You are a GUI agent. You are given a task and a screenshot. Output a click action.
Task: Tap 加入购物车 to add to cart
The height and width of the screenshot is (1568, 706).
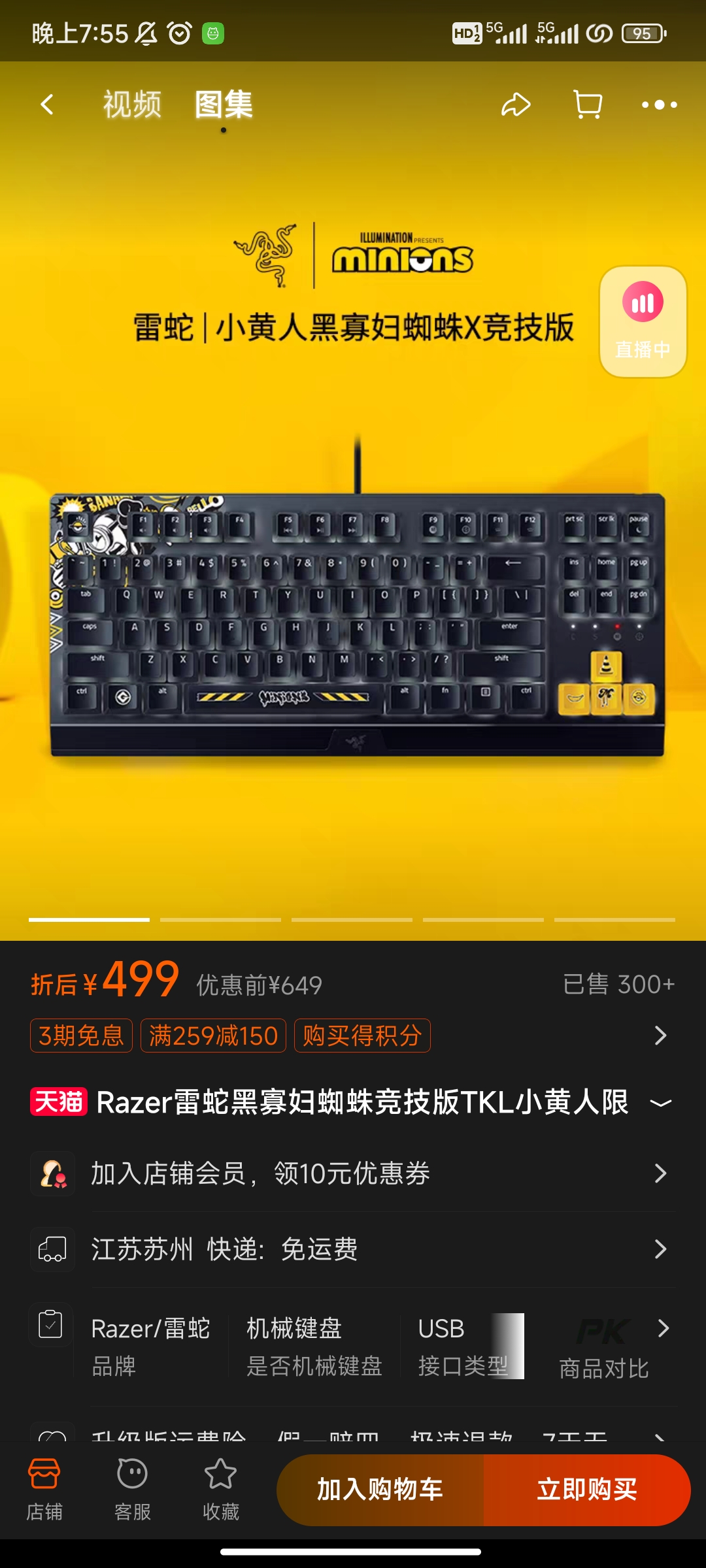(380, 1490)
